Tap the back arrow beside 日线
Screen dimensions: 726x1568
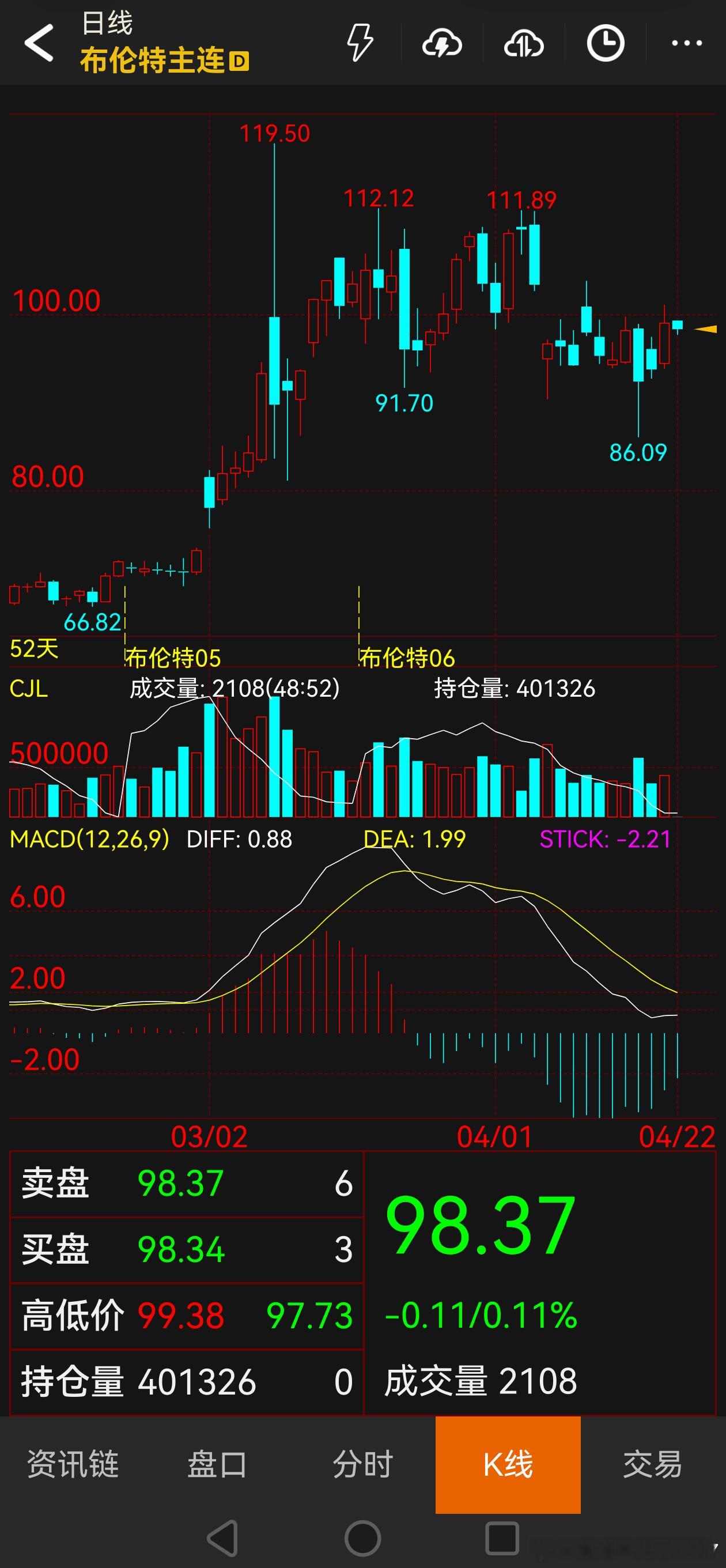pyautogui.click(x=36, y=44)
